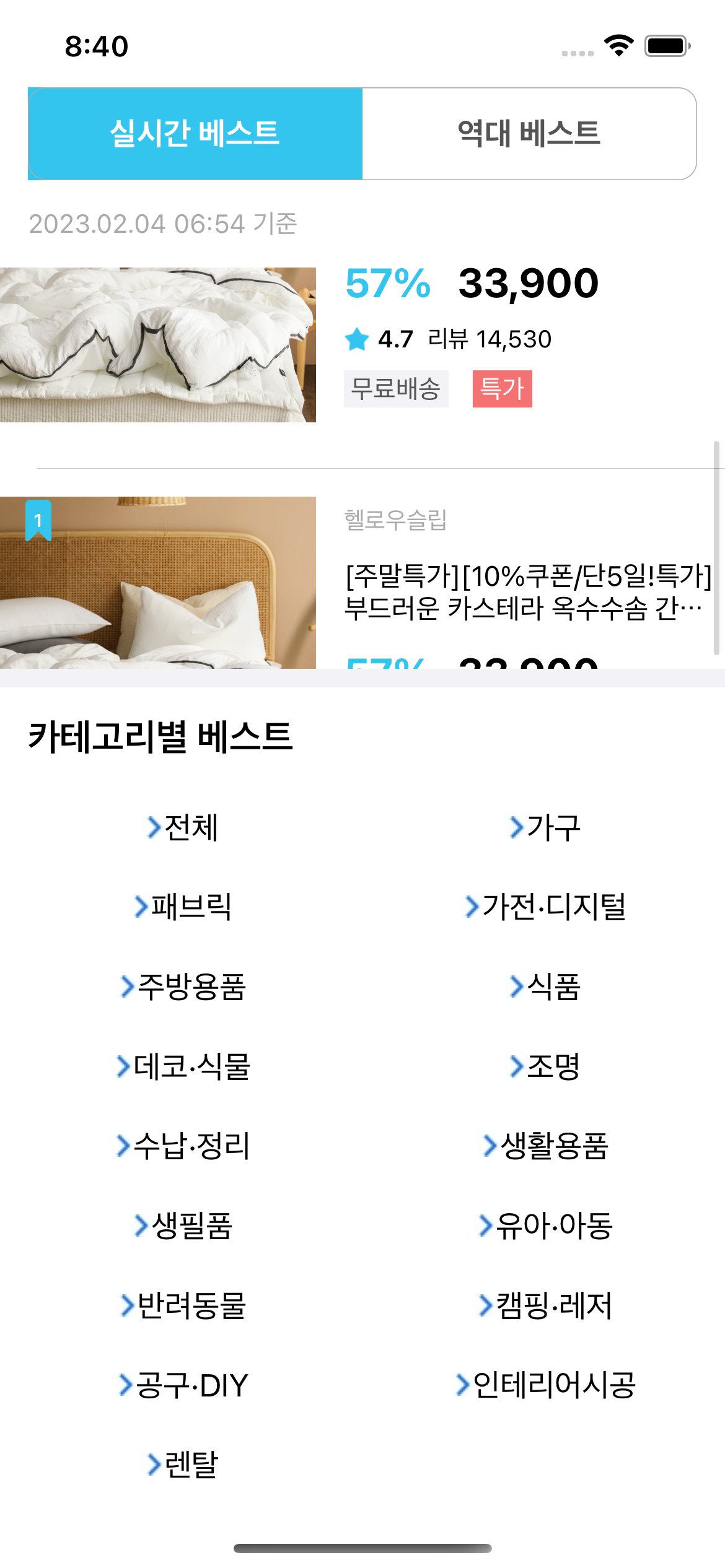The width and height of the screenshot is (725, 1568).
Task: Select the 식품 category
Action: [545, 987]
